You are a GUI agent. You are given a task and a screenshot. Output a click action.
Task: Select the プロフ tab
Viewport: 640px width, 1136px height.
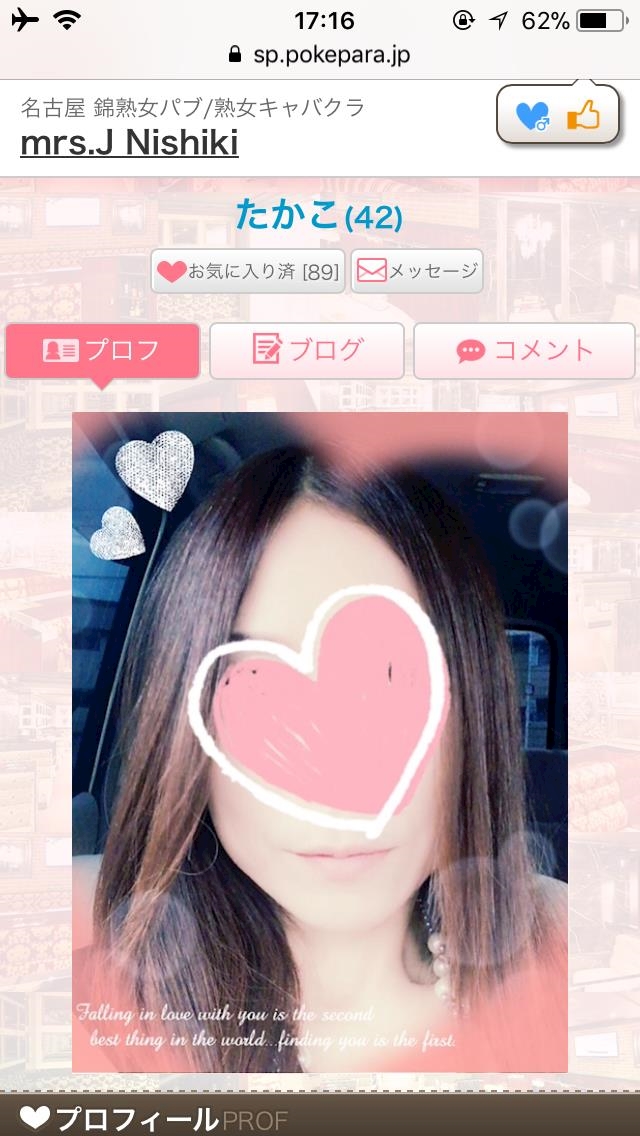pyautogui.click(x=102, y=351)
